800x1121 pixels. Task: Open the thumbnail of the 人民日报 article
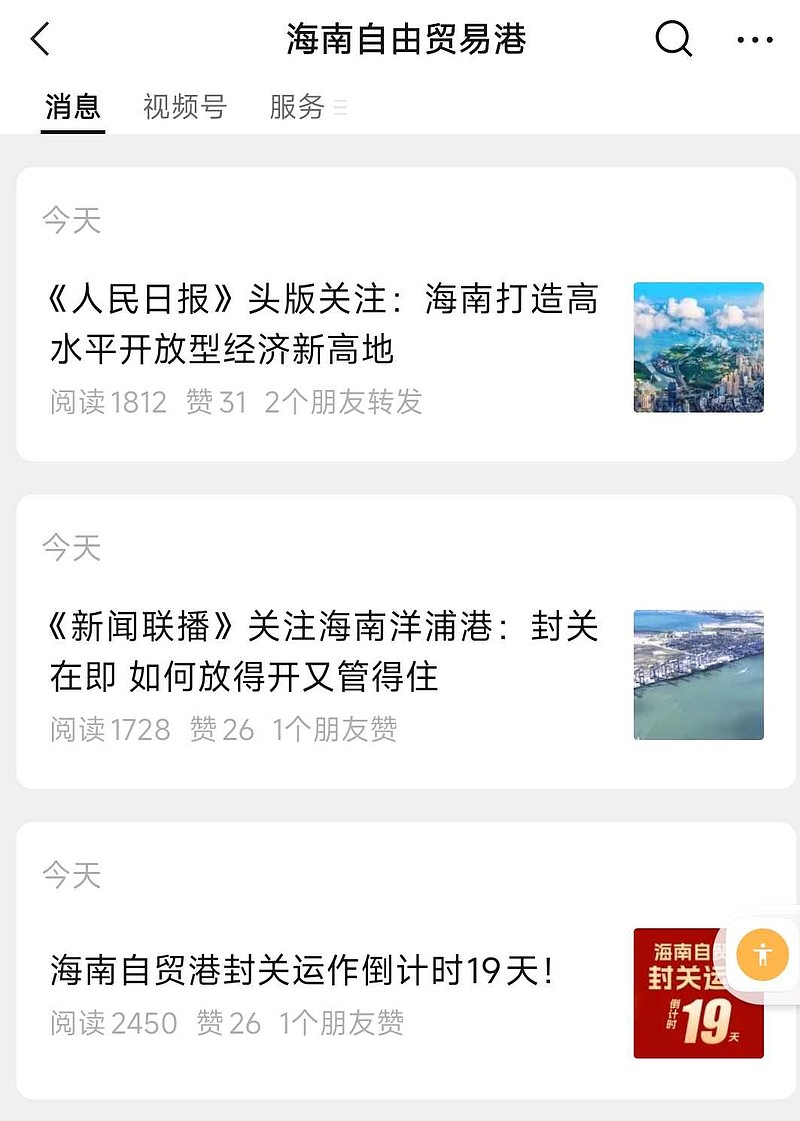pos(698,345)
